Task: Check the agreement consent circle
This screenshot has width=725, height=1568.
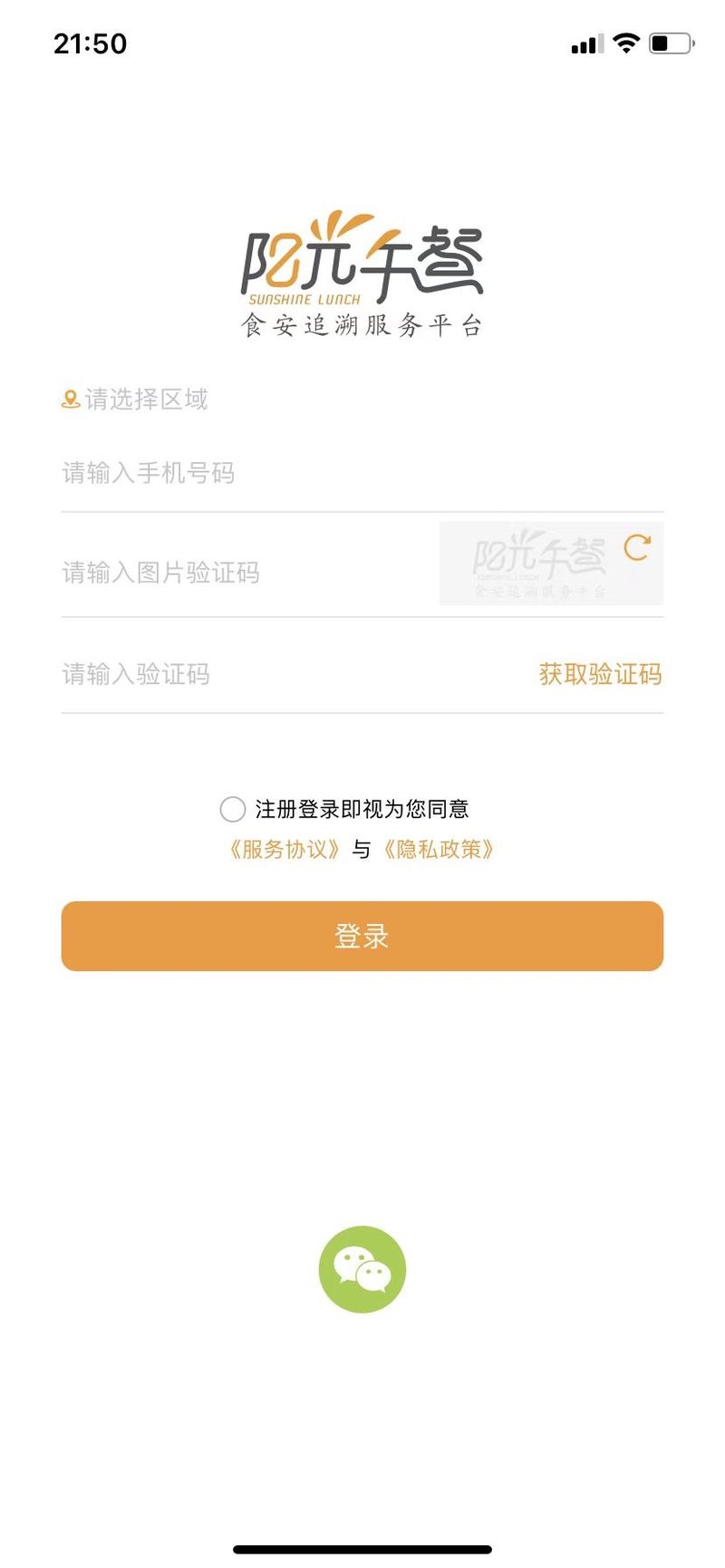Action: coord(233,809)
